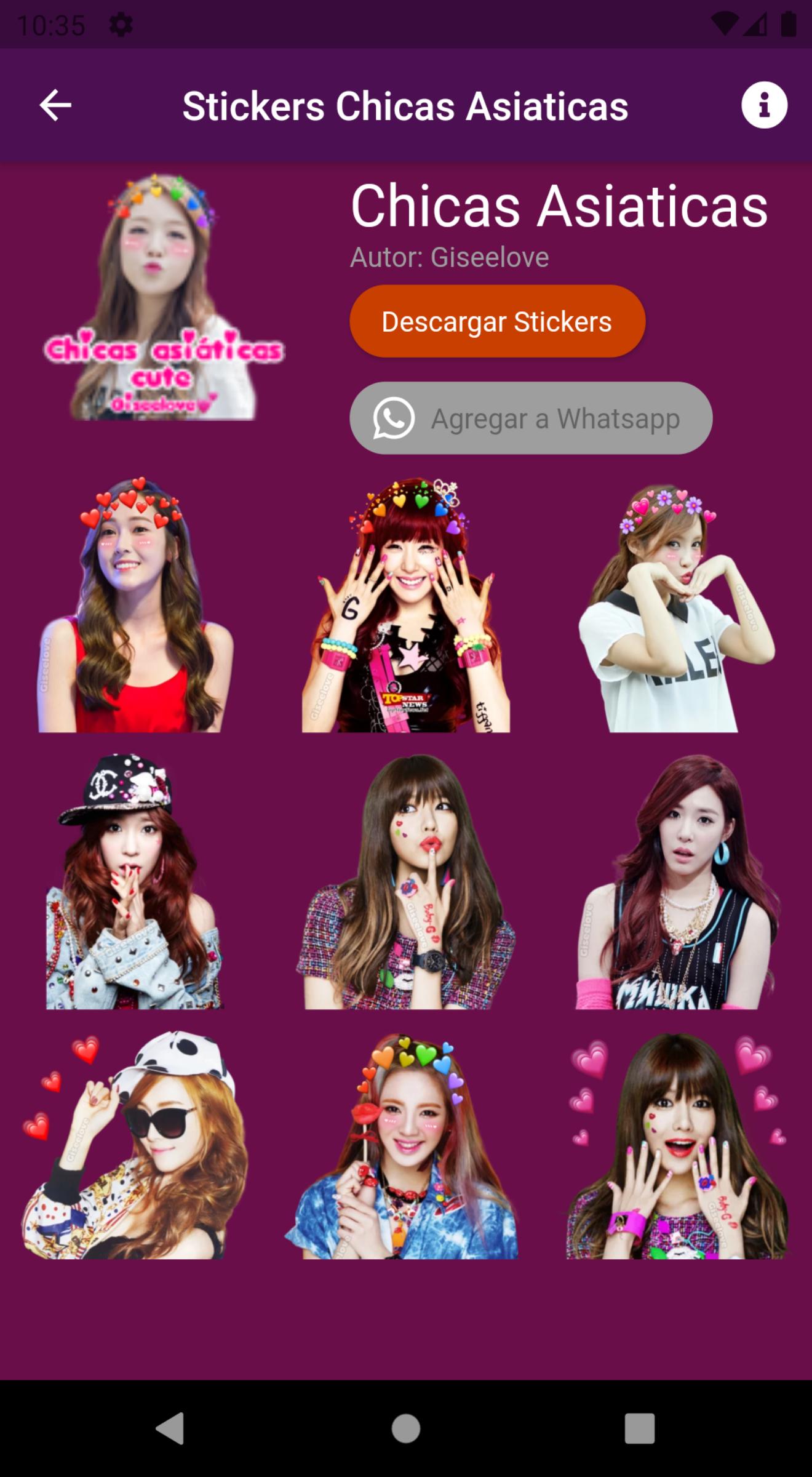Open the info icon in the app bar
Screen dimensions: 812x1477
764,105
